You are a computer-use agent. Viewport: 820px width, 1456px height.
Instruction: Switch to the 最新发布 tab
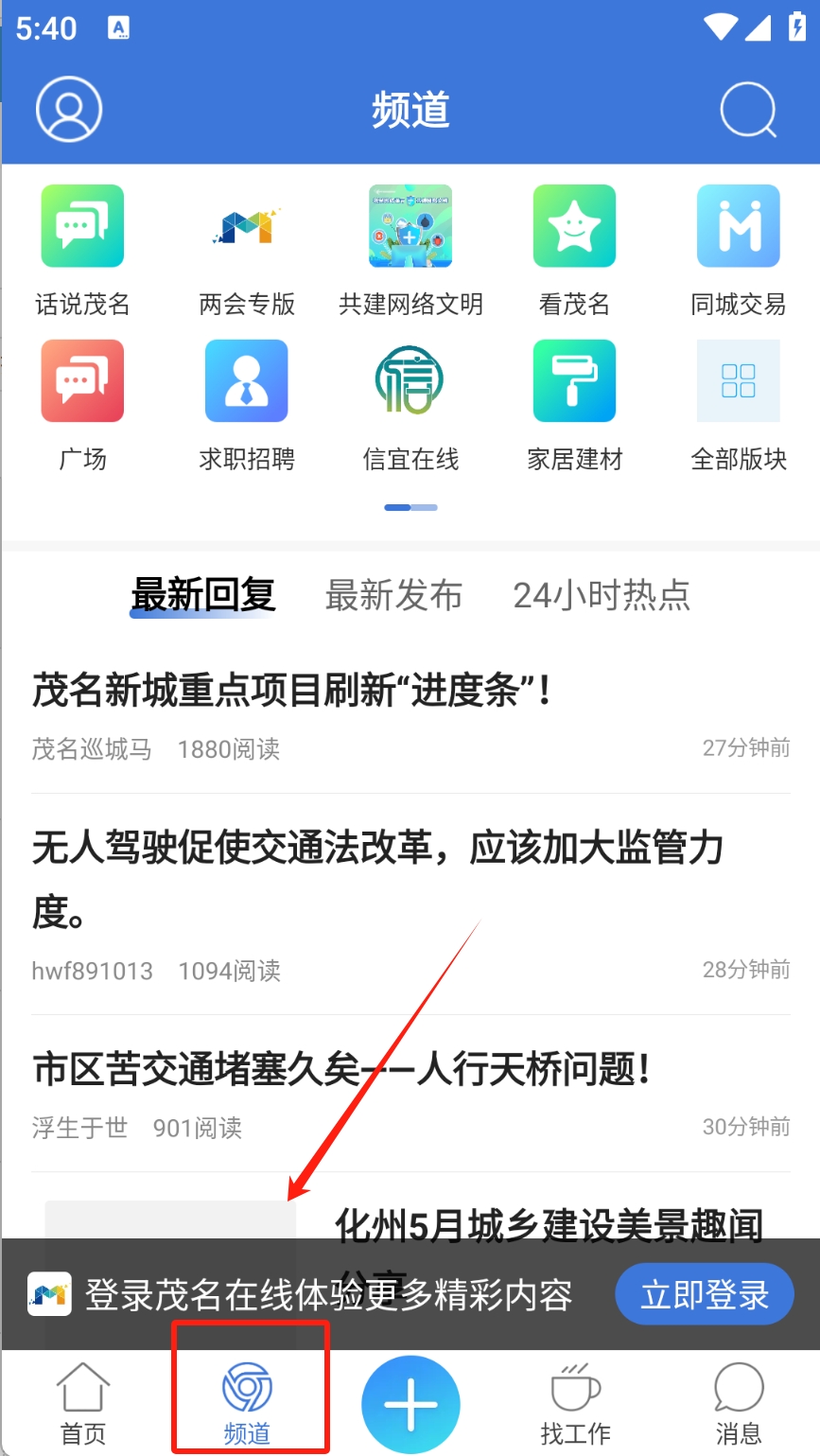coord(393,595)
